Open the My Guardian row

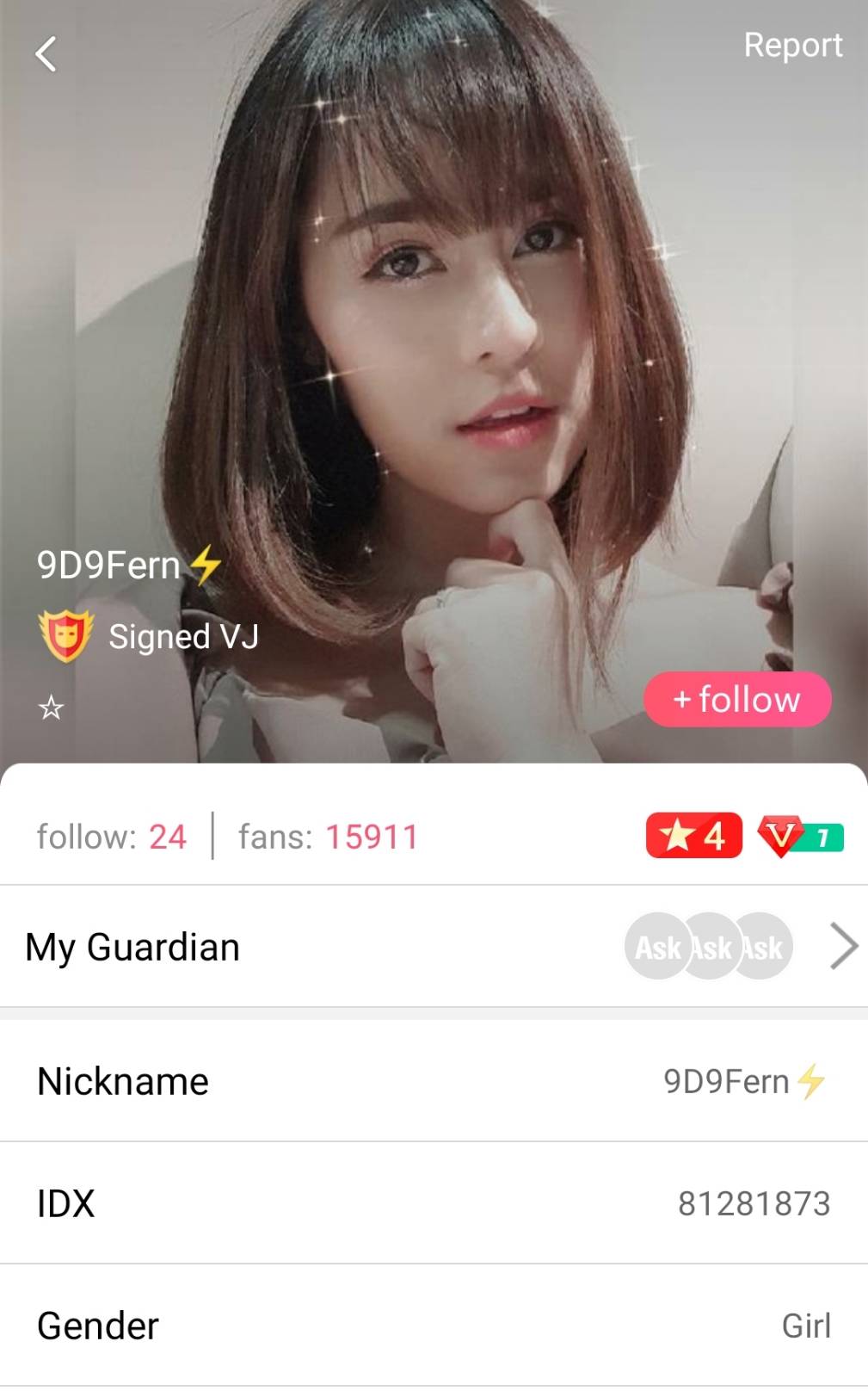434,947
